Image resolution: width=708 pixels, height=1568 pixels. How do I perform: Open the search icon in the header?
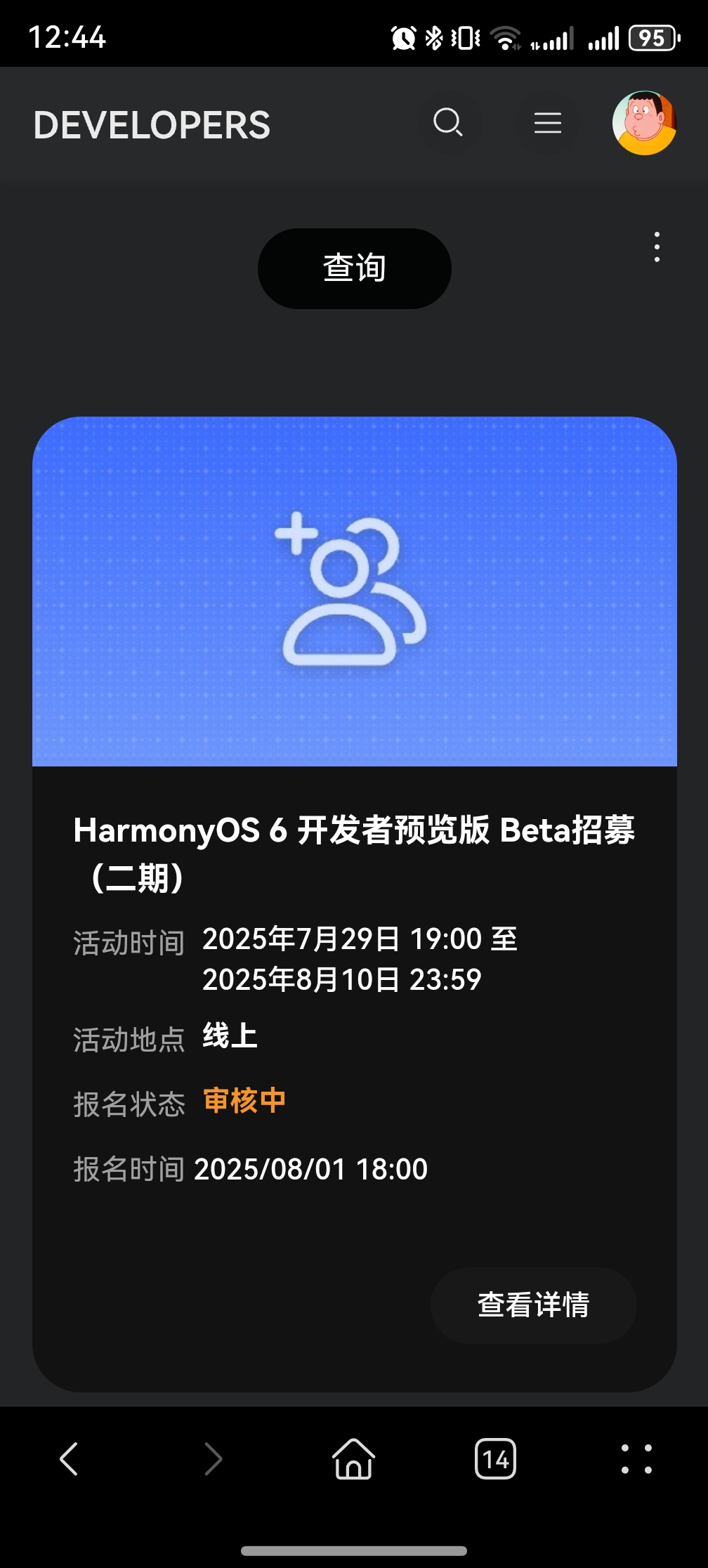(448, 123)
